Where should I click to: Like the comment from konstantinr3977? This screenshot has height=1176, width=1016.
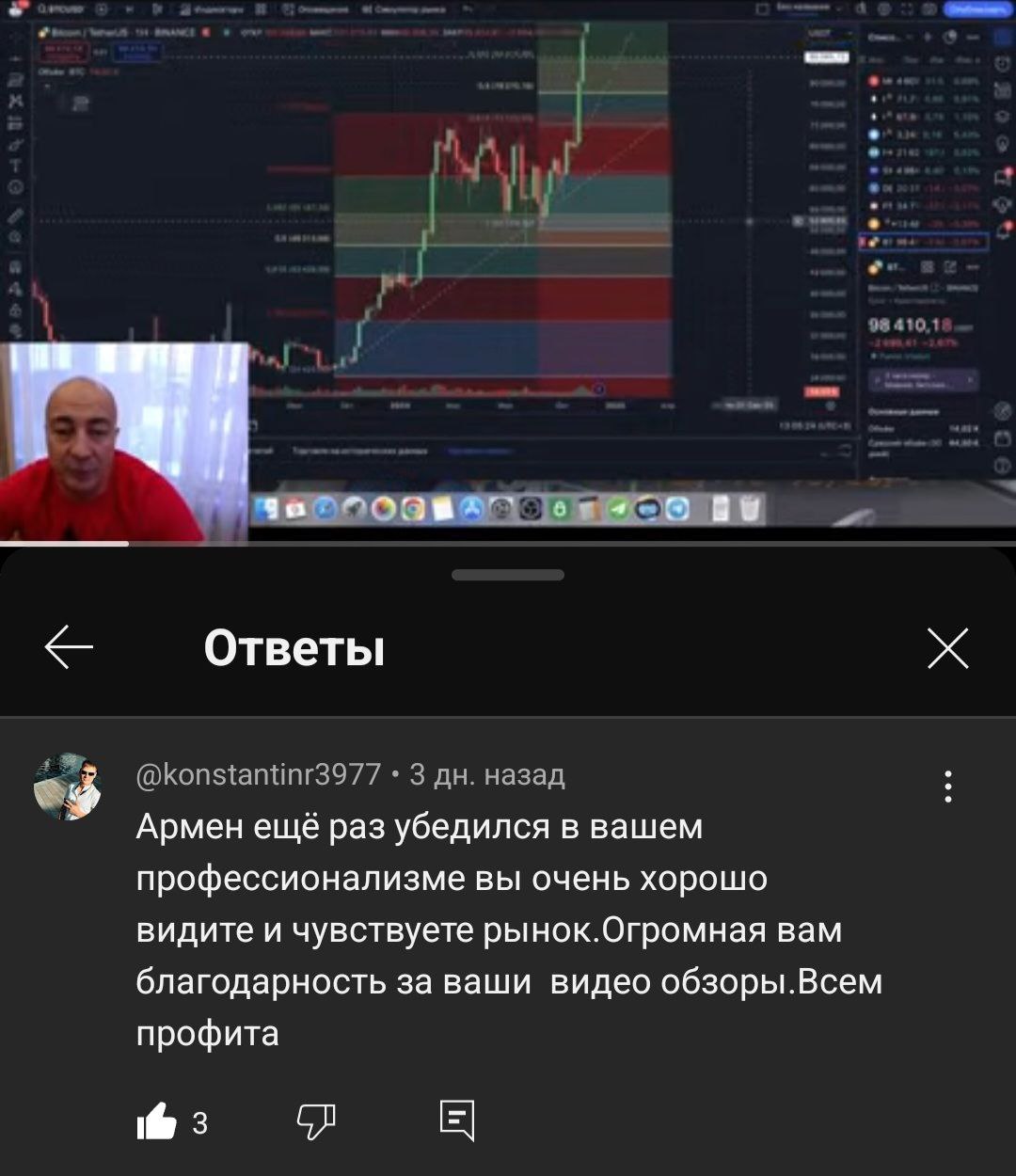pyautogui.click(x=157, y=1121)
